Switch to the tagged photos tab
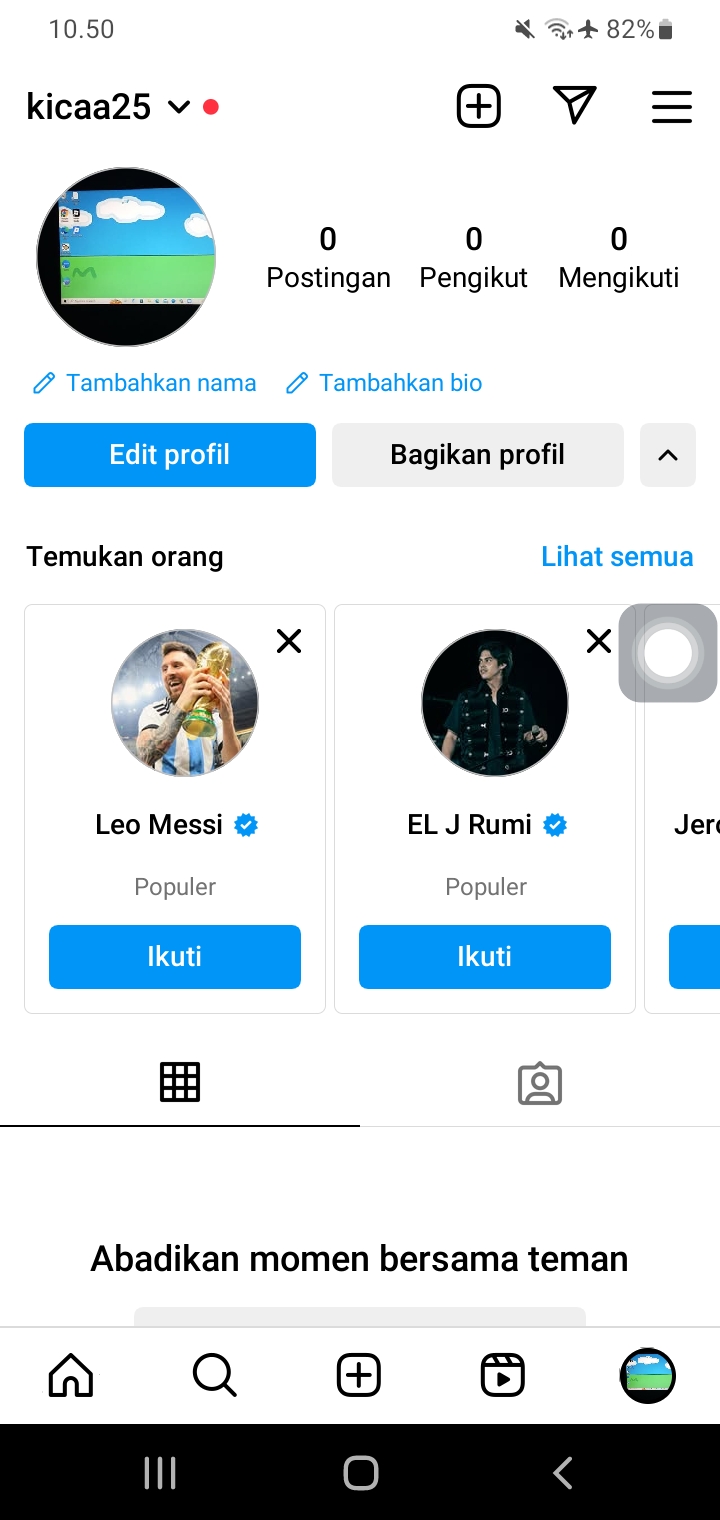The width and height of the screenshot is (720, 1520). tap(540, 1083)
